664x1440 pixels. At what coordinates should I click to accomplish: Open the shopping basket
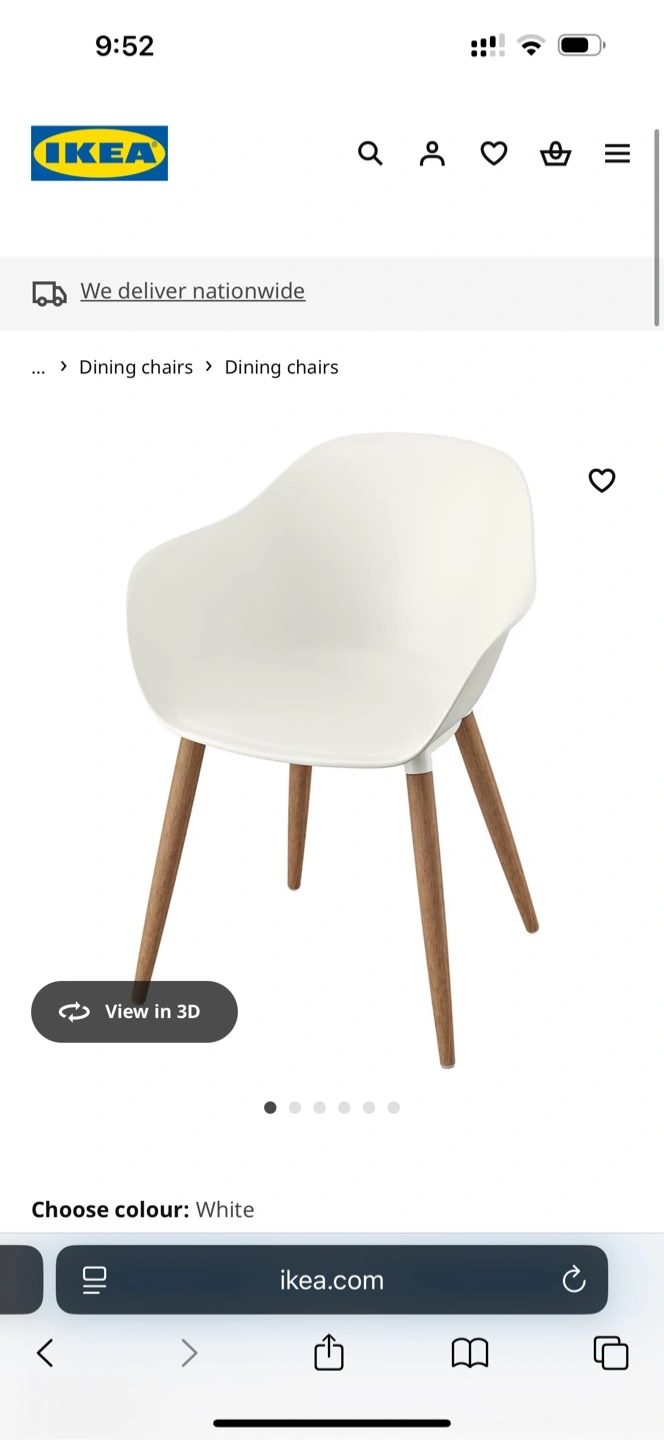[555, 153]
